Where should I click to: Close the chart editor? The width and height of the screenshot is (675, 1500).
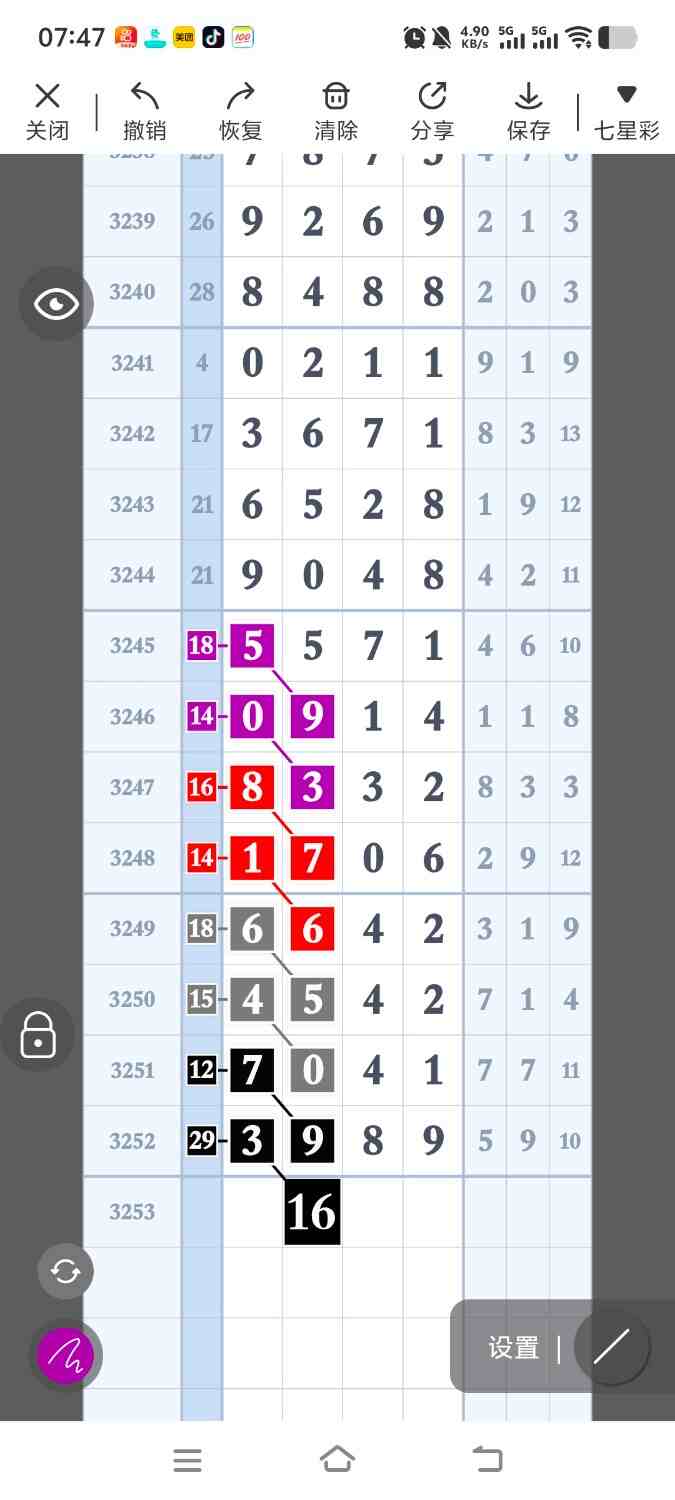[x=47, y=111]
